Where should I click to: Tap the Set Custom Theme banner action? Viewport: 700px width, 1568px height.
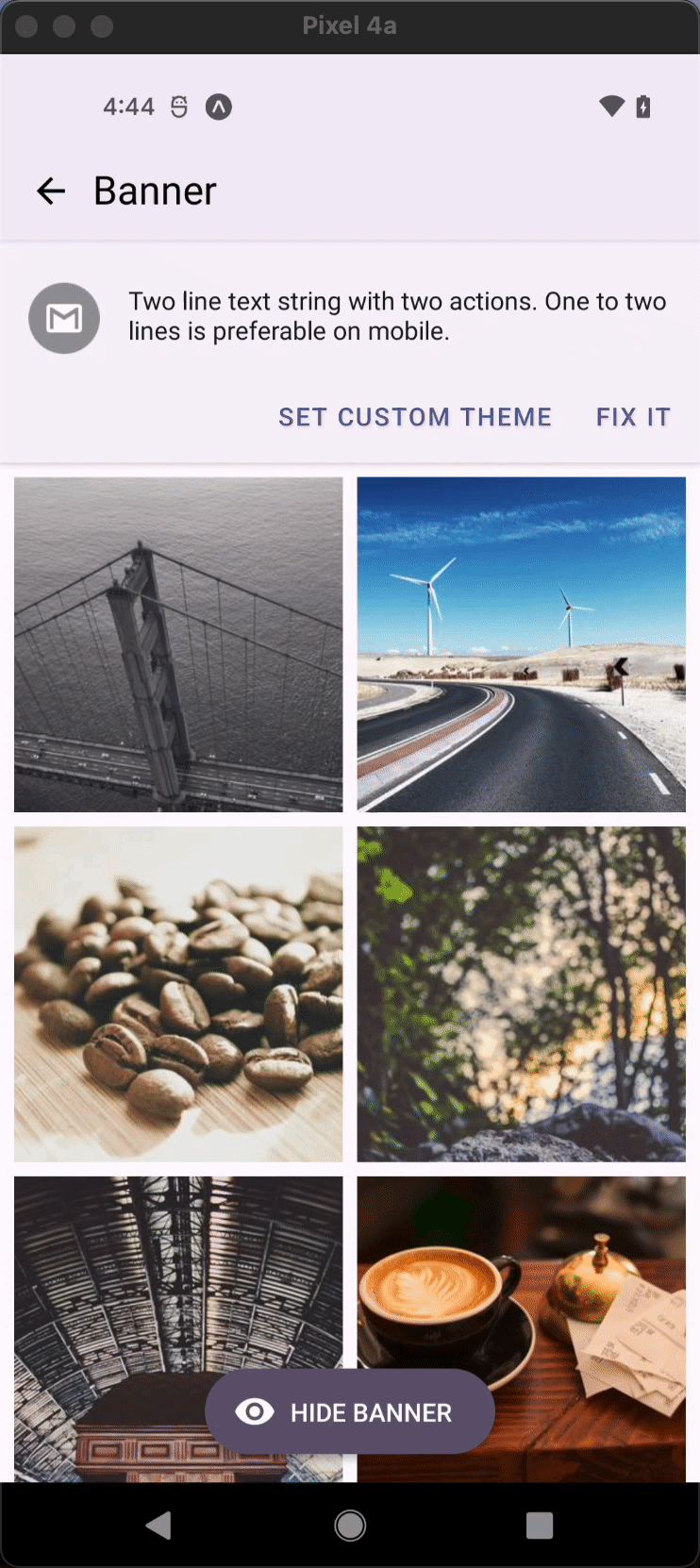(414, 417)
